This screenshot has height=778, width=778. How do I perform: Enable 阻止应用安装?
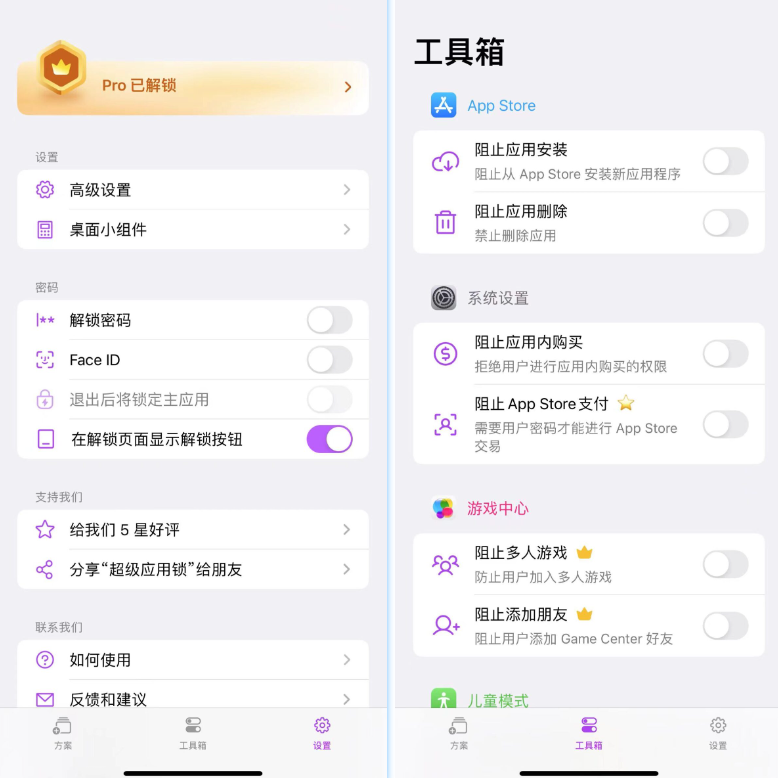coord(725,161)
